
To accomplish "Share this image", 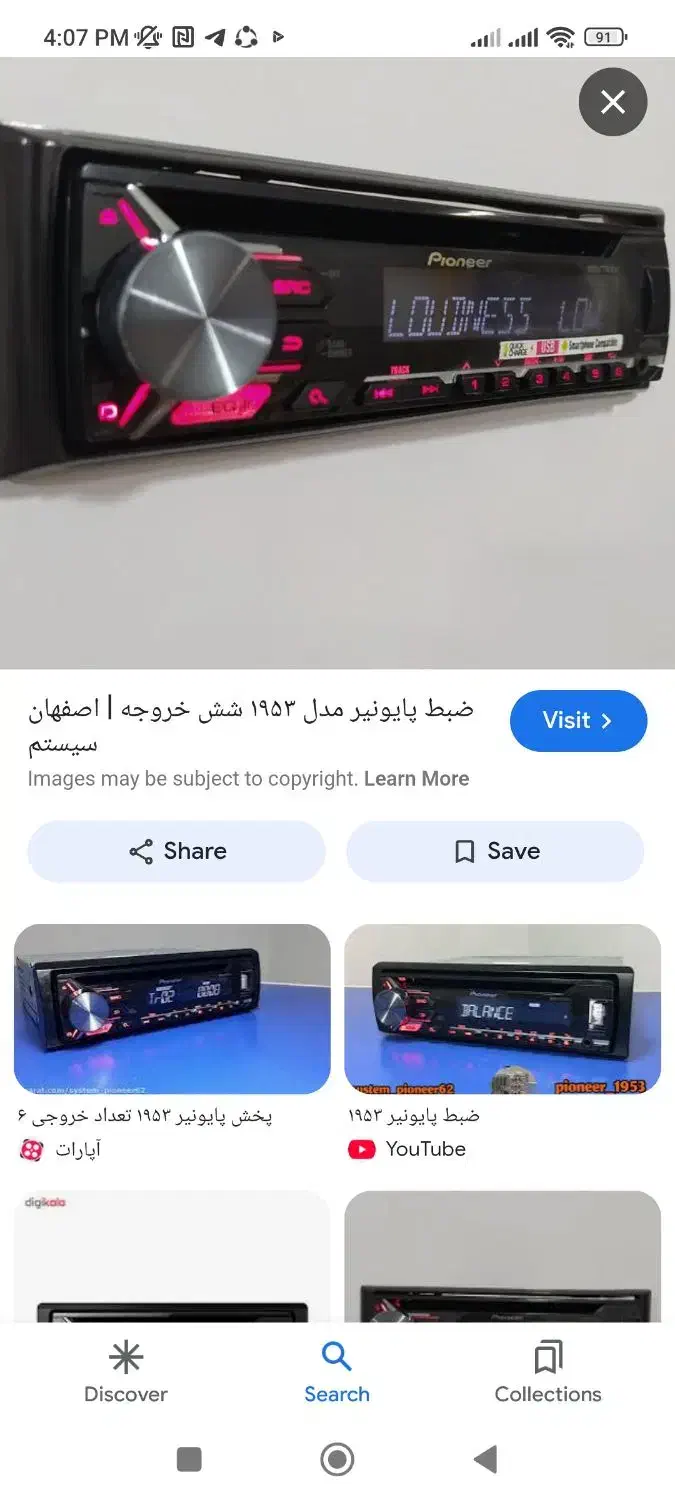I will [x=176, y=851].
